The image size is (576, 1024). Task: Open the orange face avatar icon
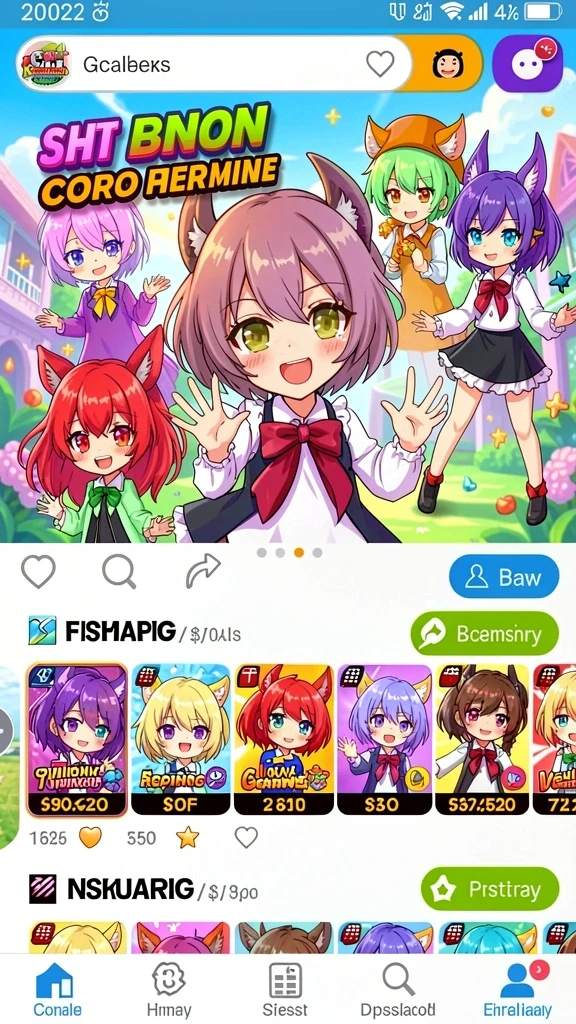click(x=449, y=65)
